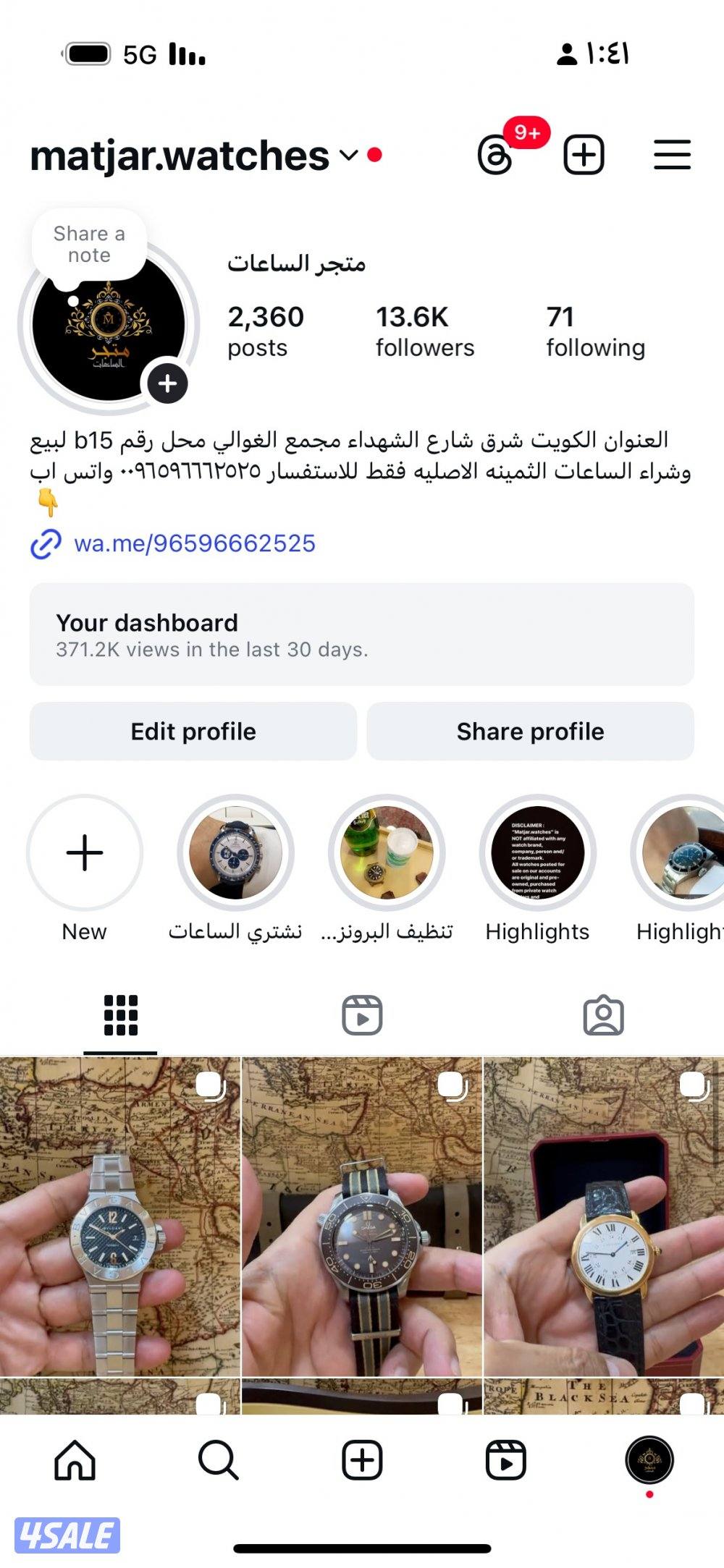
Task: Expand the matjar.watches account switcher chevron
Action: [x=345, y=153]
